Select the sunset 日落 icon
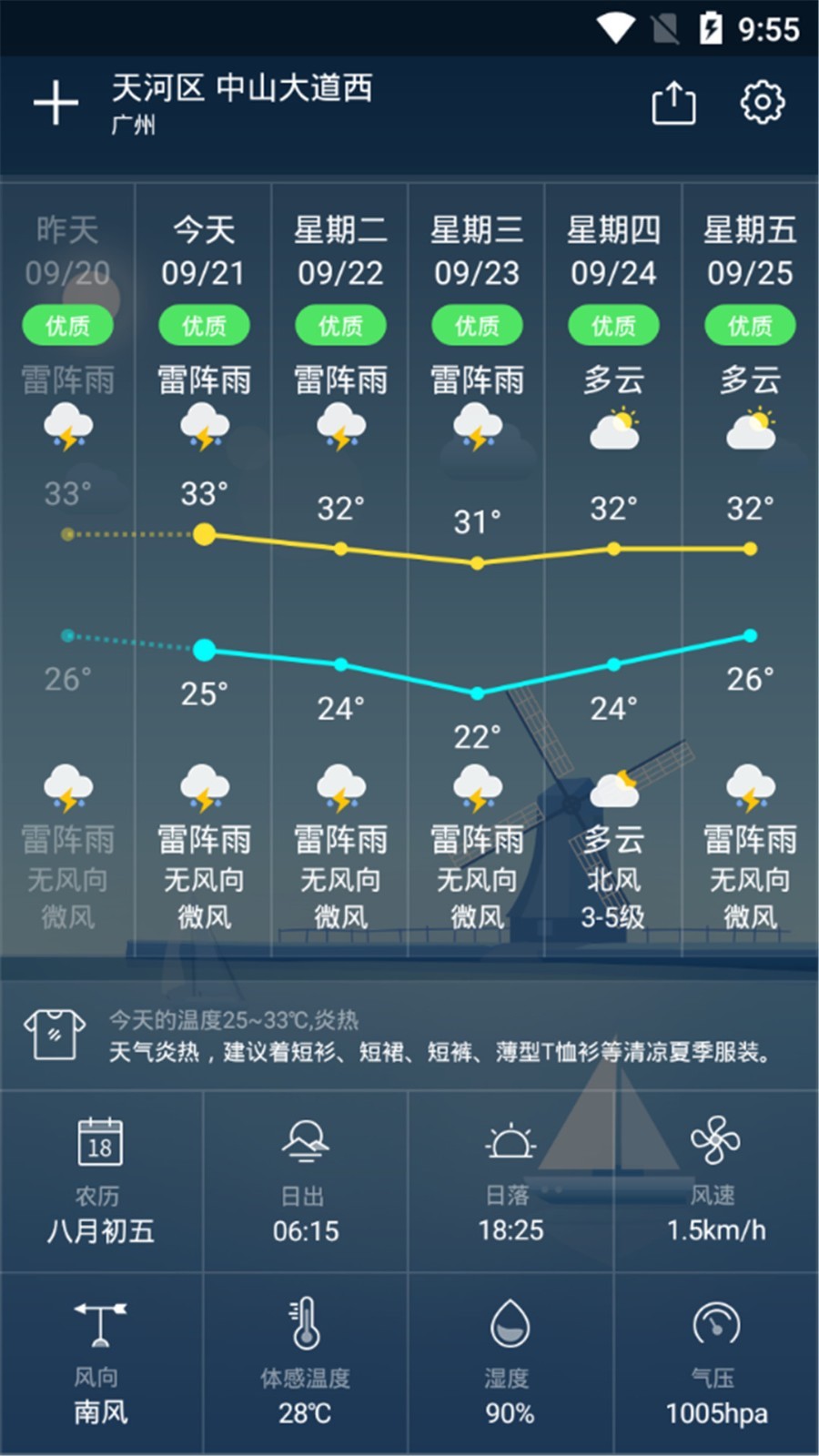819x1456 pixels. coord(511,1141)
